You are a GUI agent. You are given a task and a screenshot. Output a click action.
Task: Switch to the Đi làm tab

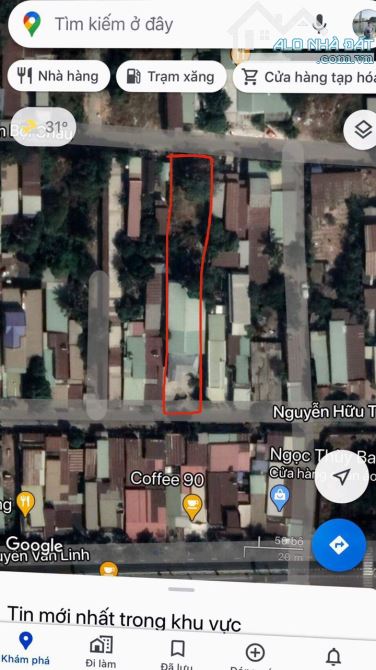tap(101, 652)
